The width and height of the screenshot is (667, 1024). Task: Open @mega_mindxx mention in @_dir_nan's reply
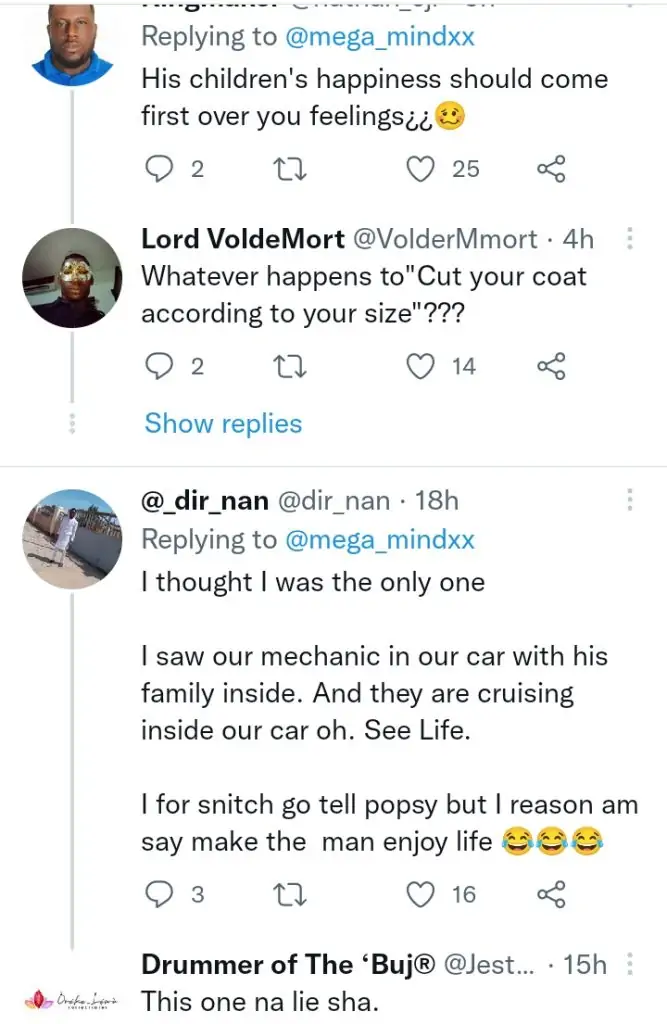(379, 539)
